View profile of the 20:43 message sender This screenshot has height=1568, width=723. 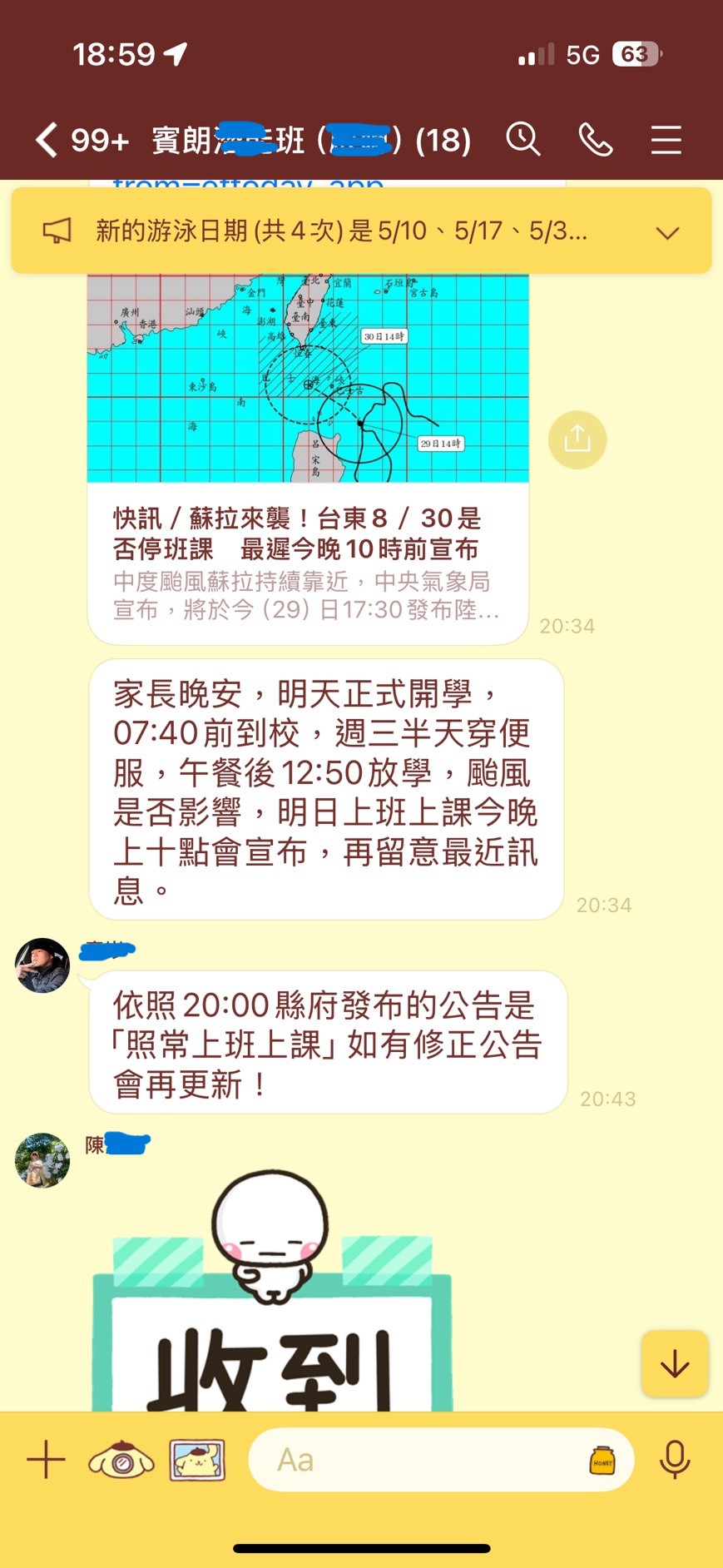coord(42,965)
